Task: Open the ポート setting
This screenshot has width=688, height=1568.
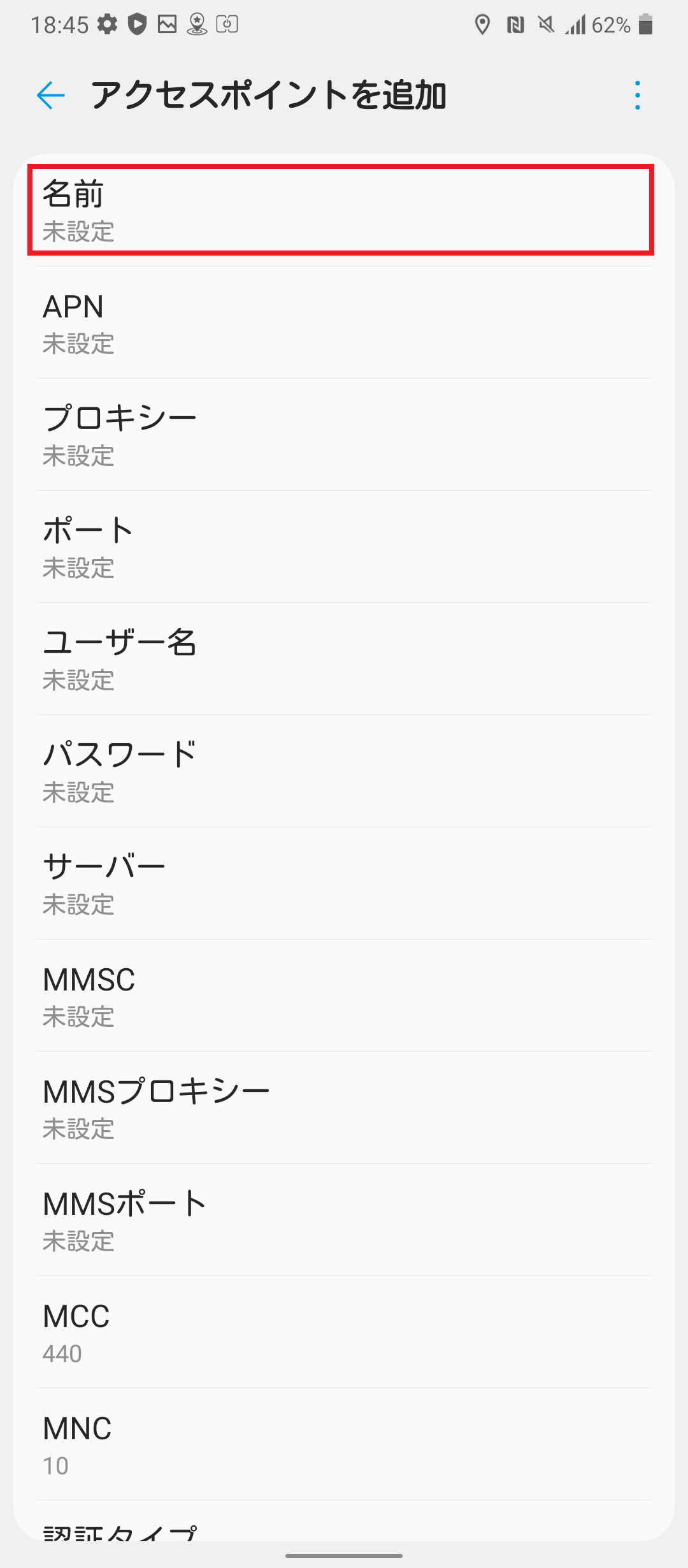Action: (344, 547)
